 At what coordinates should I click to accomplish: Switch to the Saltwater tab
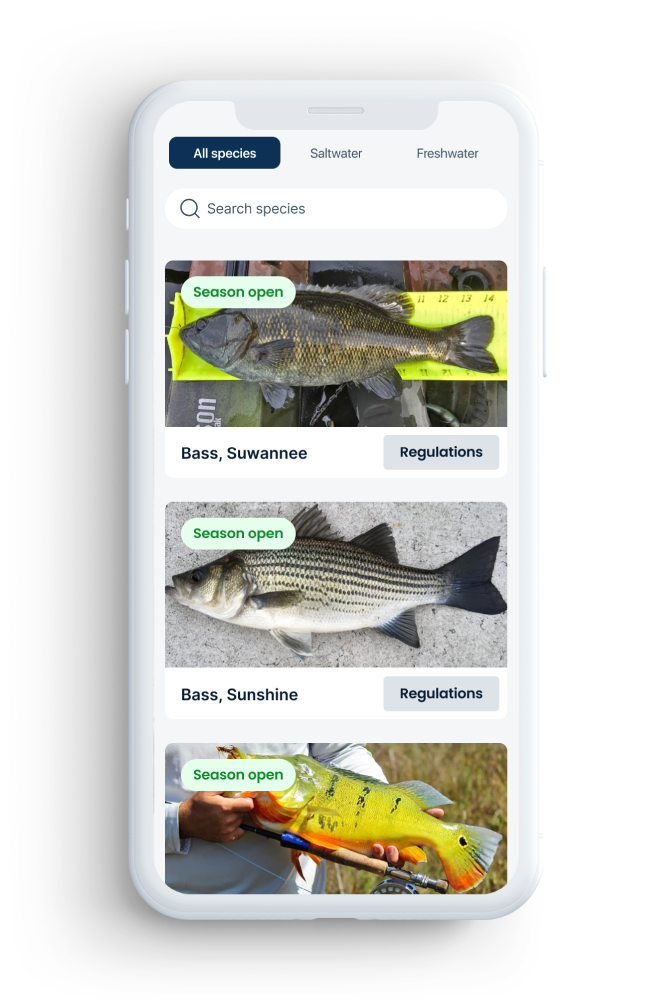click(x=336, y=153)
